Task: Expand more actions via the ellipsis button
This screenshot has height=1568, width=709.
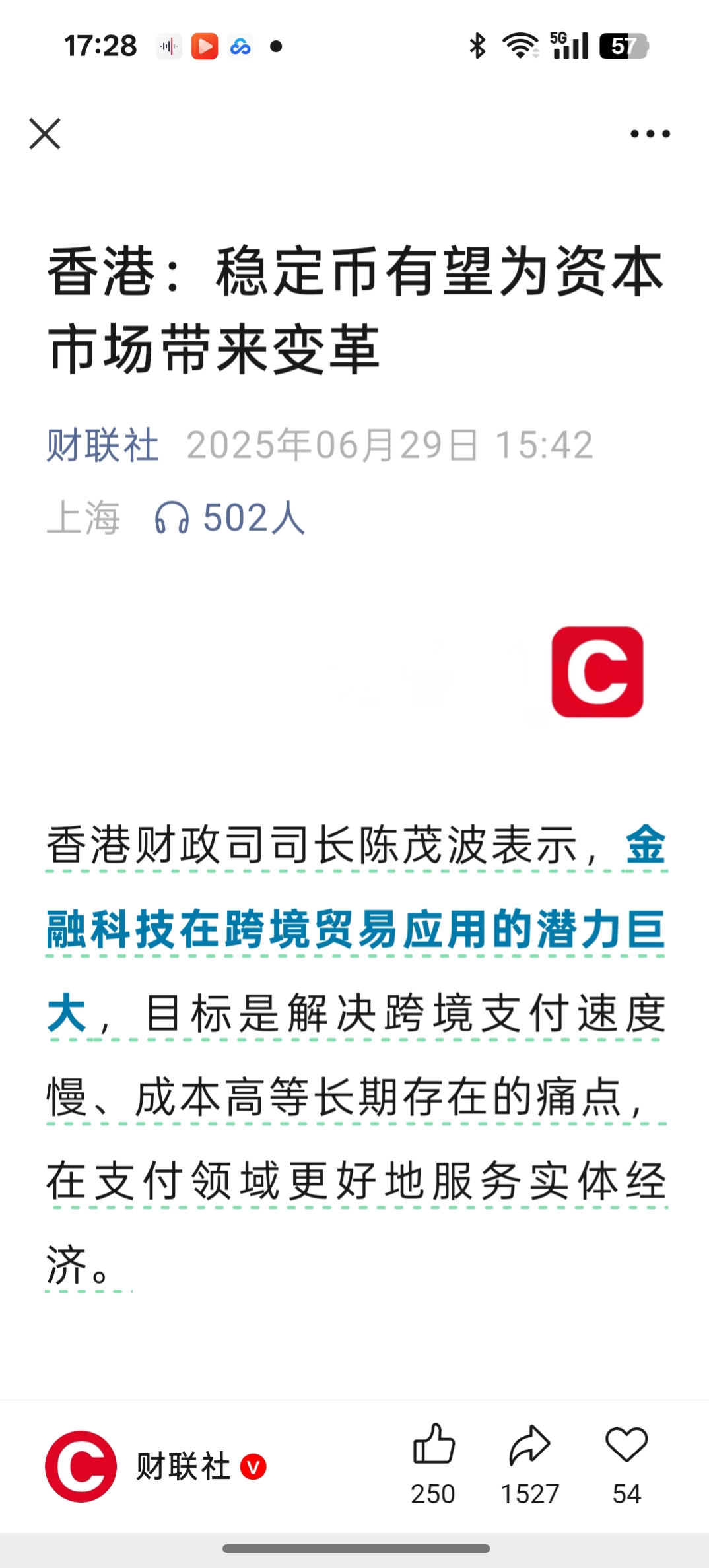Action: point(650,135)
